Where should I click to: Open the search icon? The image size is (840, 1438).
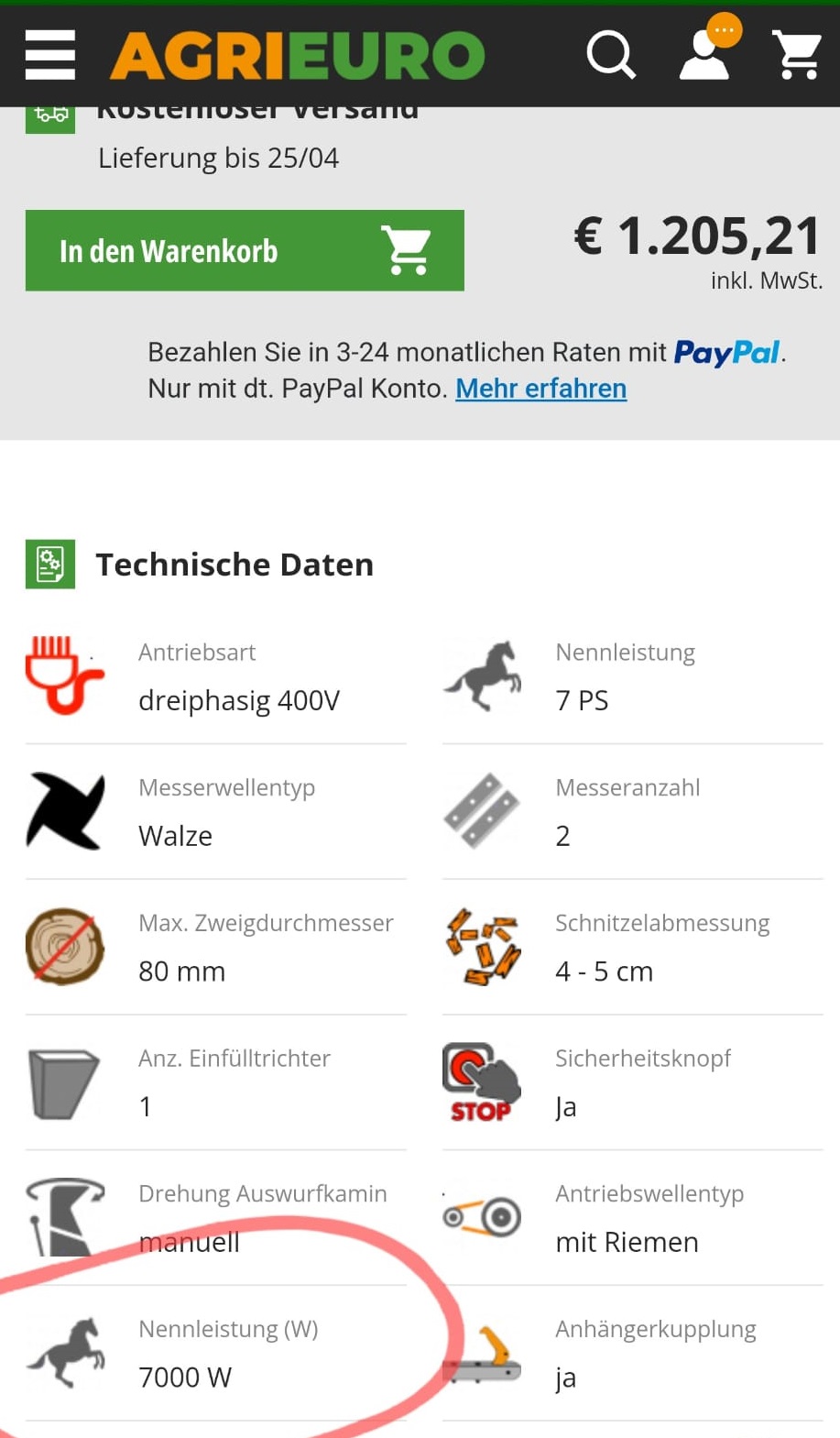pyautogui.click(x=611, y=55)
